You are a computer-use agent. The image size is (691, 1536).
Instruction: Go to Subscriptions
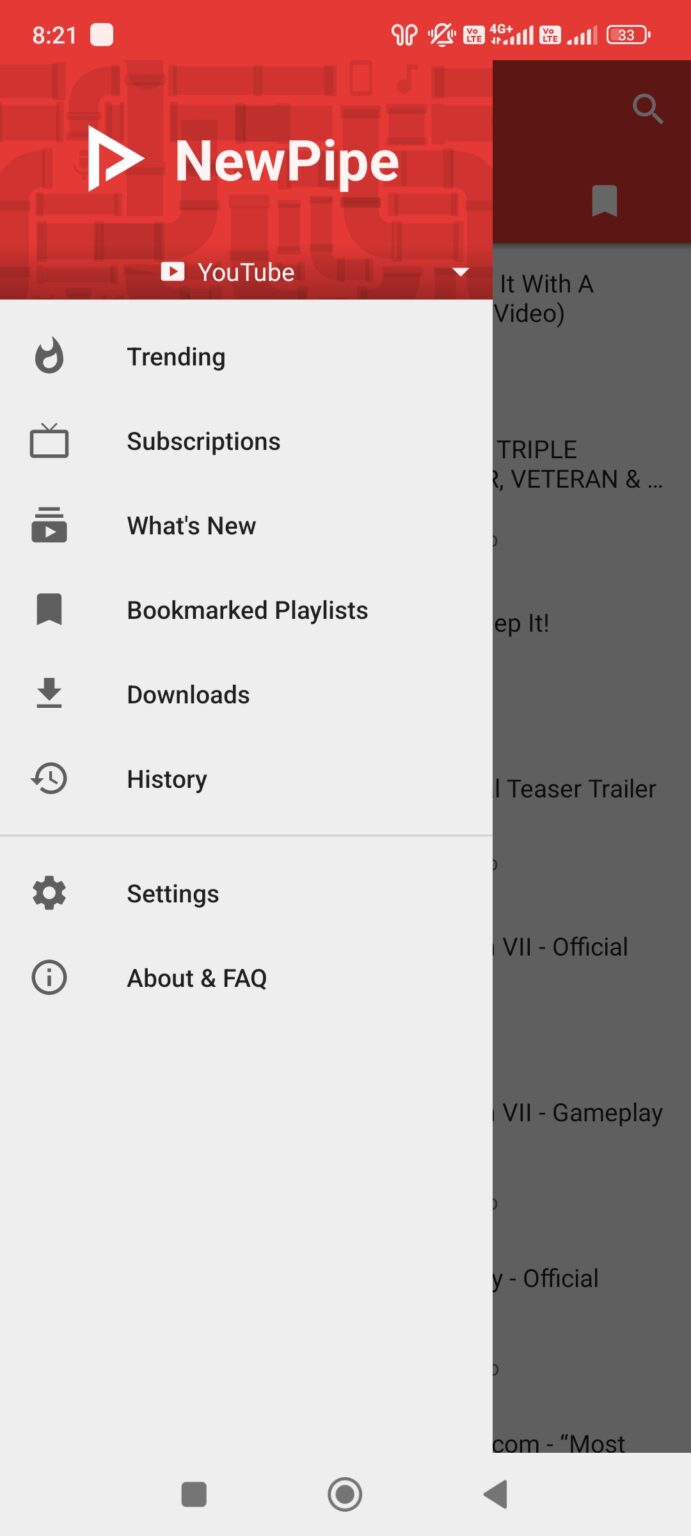[203, 441]
